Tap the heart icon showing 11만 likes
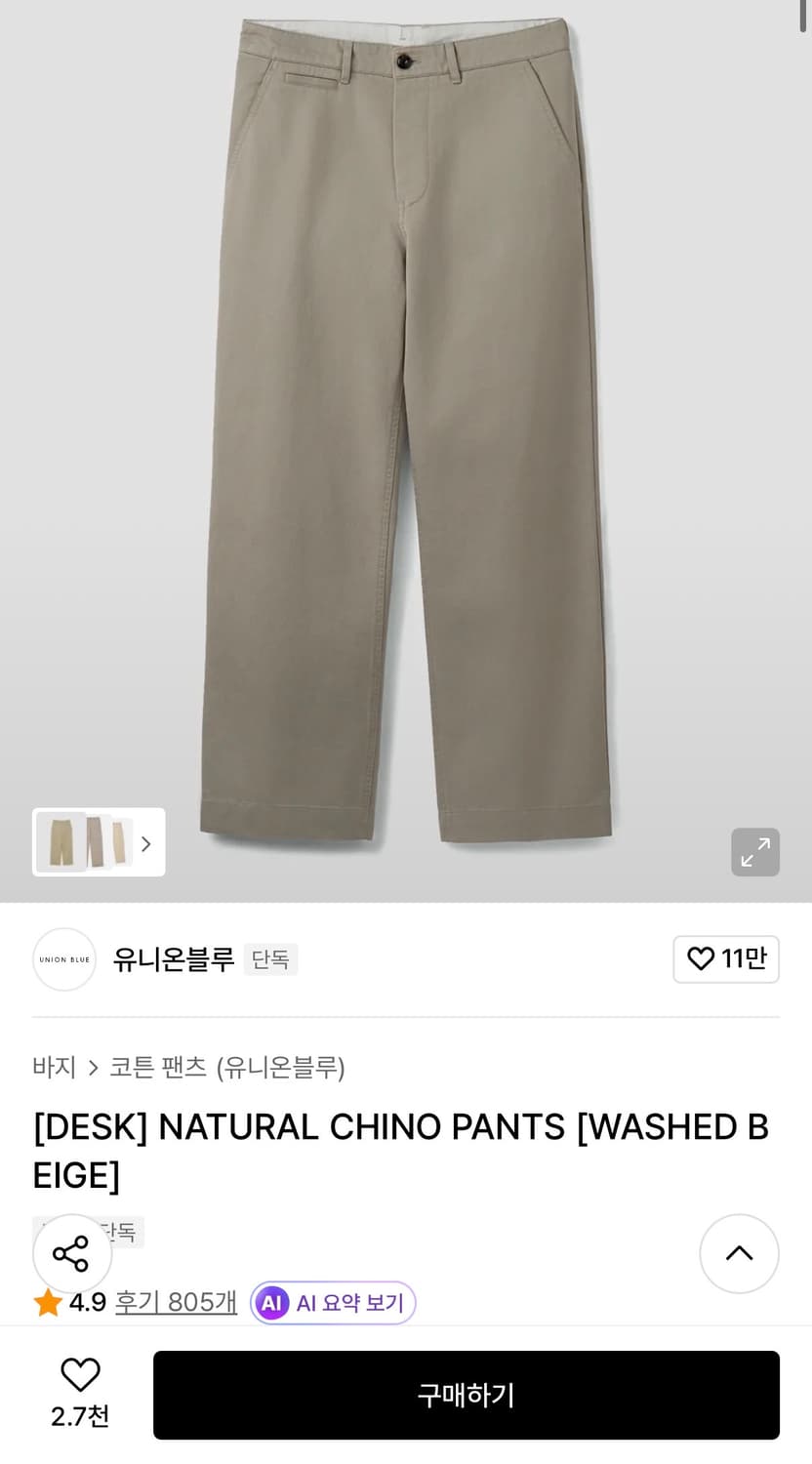The width and height of the screenshot is (812, 1464). pos(726,959)
